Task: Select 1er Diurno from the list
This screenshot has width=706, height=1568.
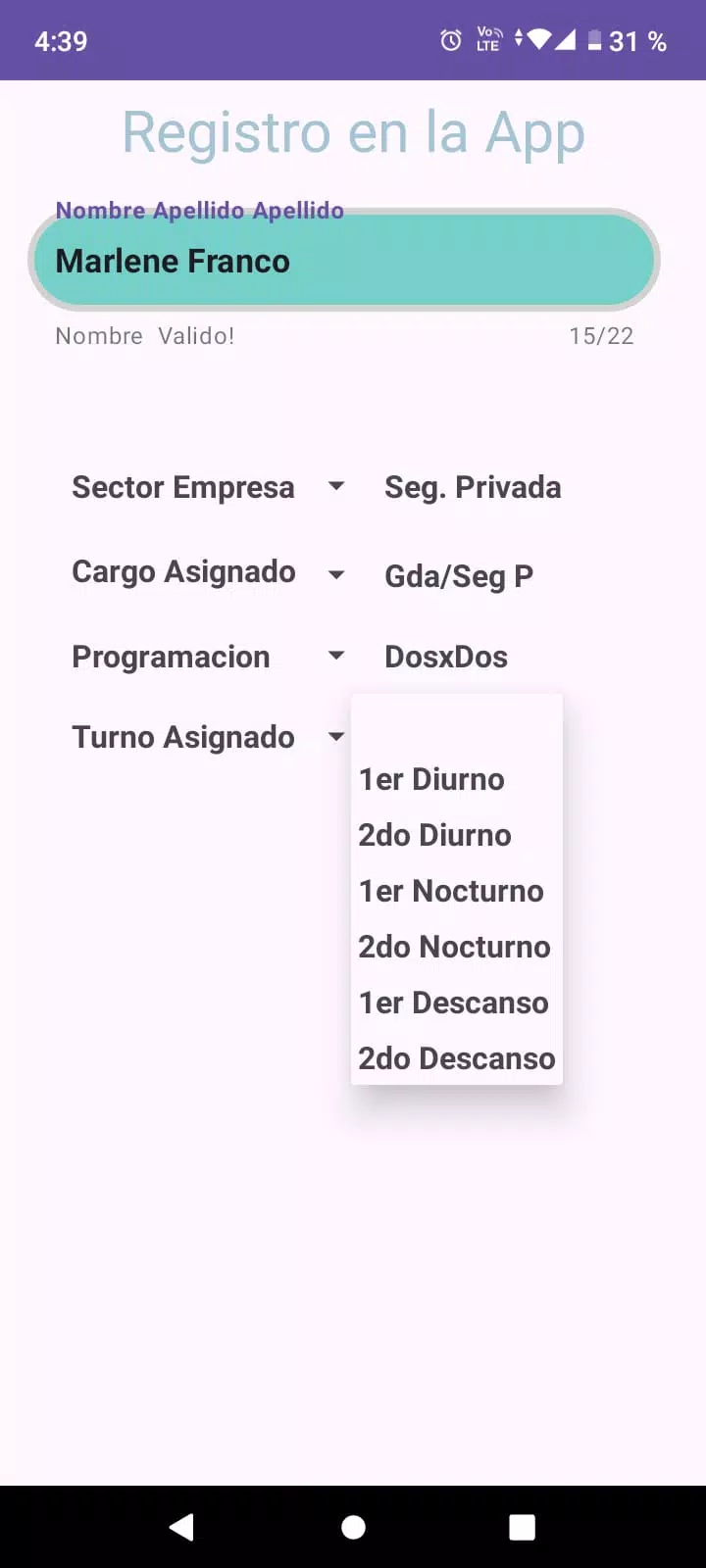Action: coord(431,779)
